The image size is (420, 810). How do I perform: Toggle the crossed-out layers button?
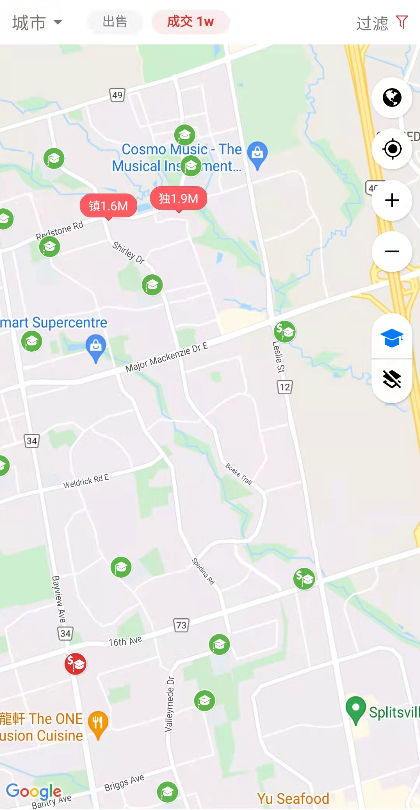pos(392,380)
